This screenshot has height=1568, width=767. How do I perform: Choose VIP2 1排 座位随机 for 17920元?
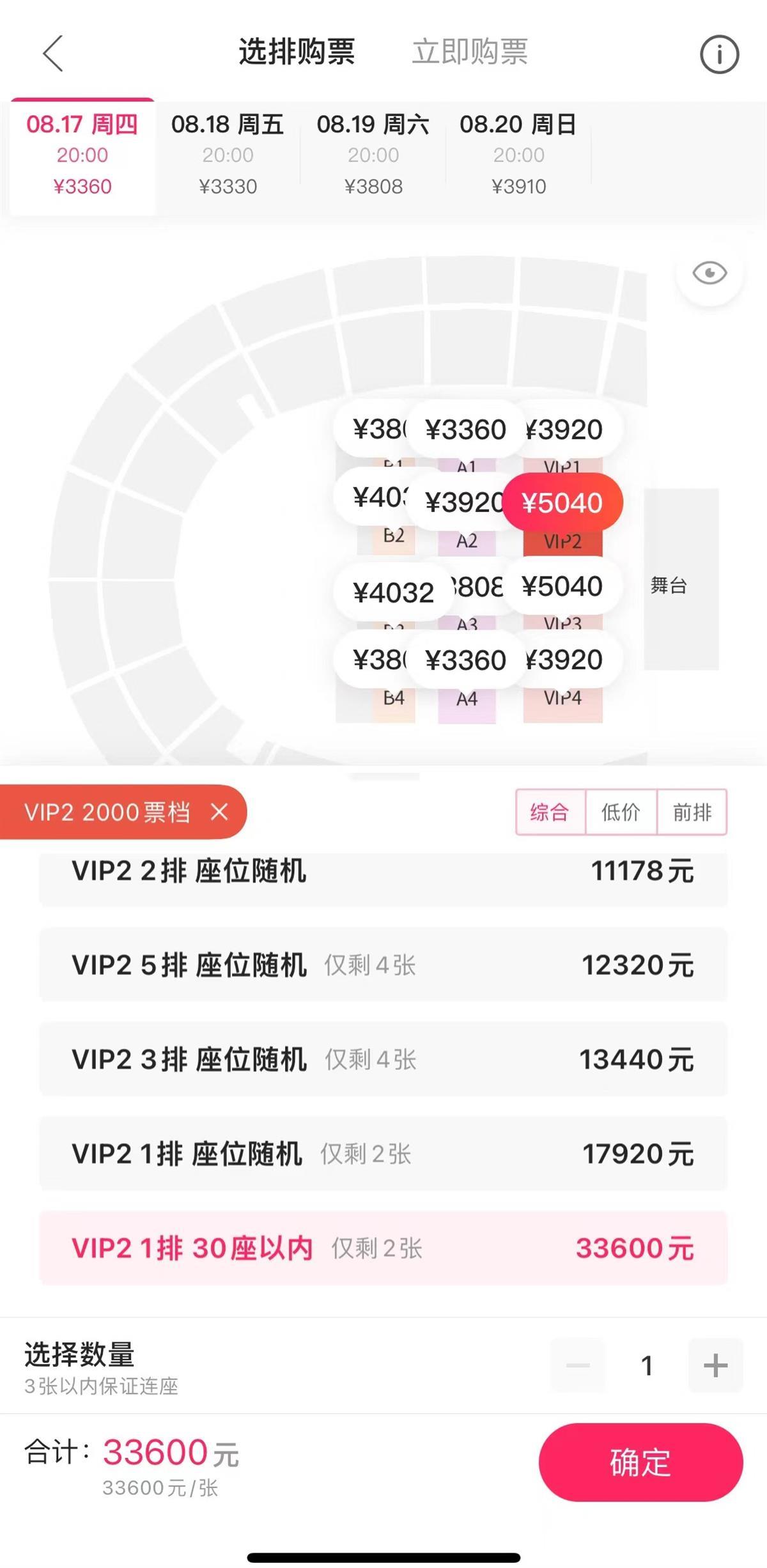(x=383, y=1154)
